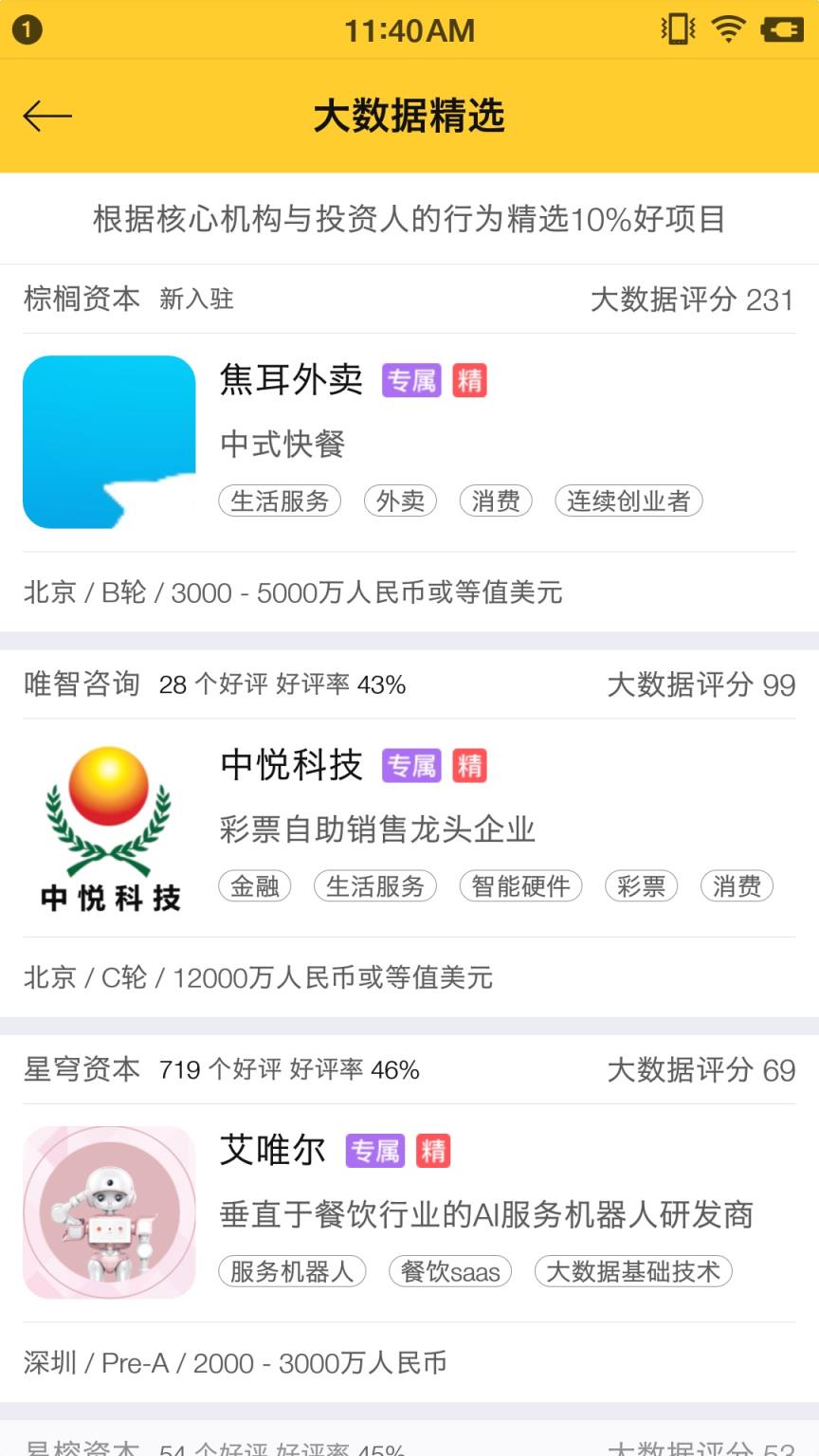Tap the 艾唯尔 robot logo

pyautogui.click(x=109, y=1211)
